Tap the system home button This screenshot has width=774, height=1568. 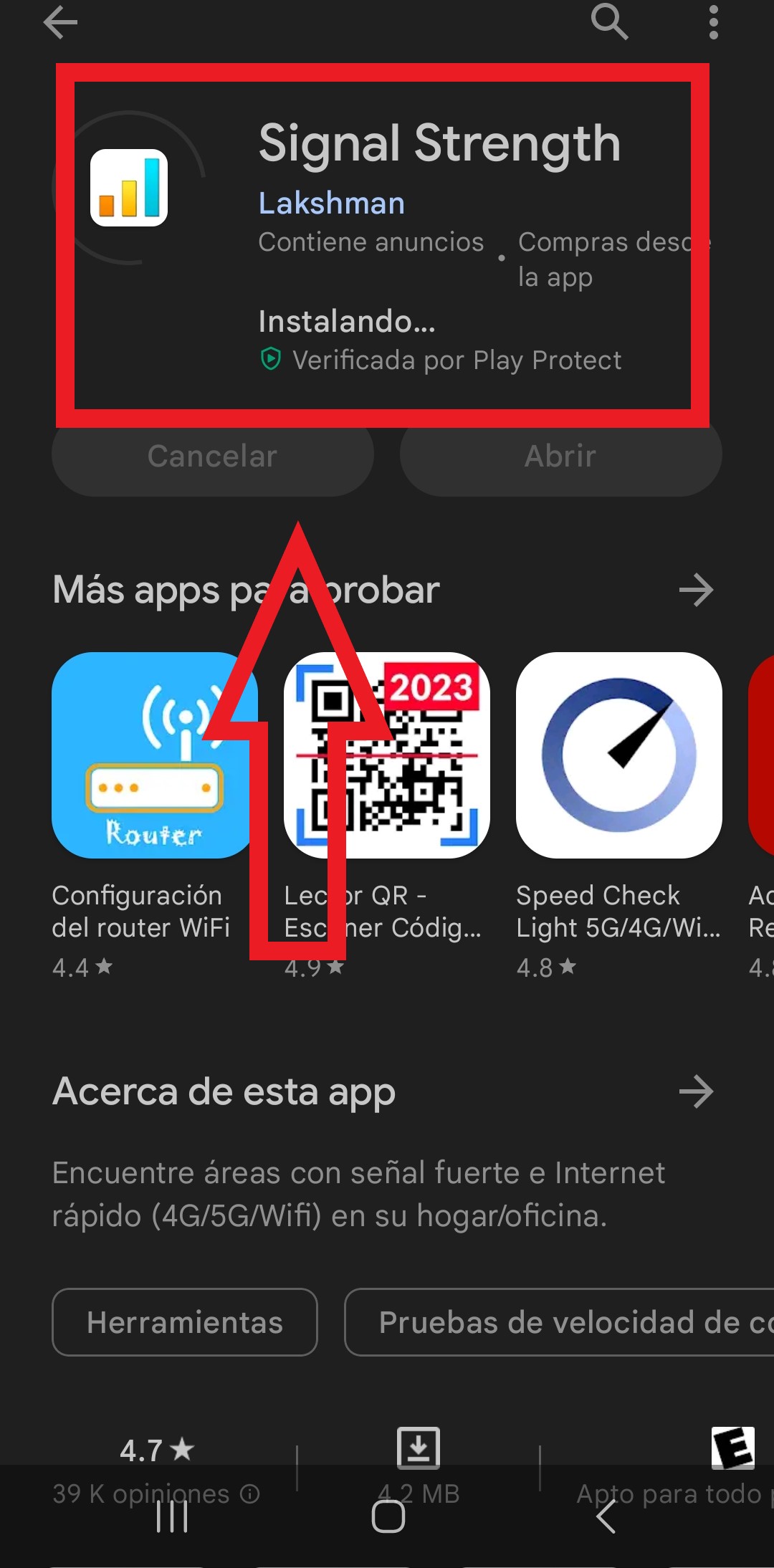click(x=388, y=1516)
